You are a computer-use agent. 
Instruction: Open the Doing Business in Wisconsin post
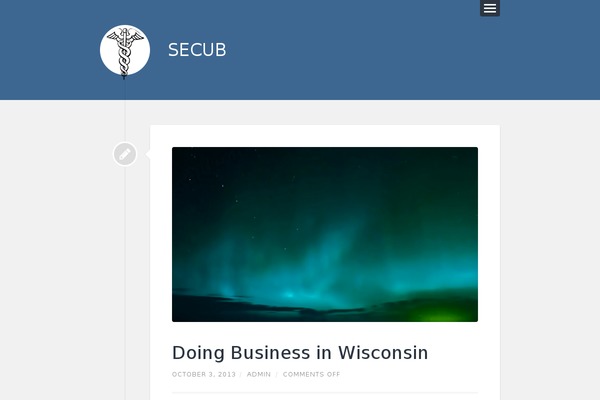[x=300, y=352]
